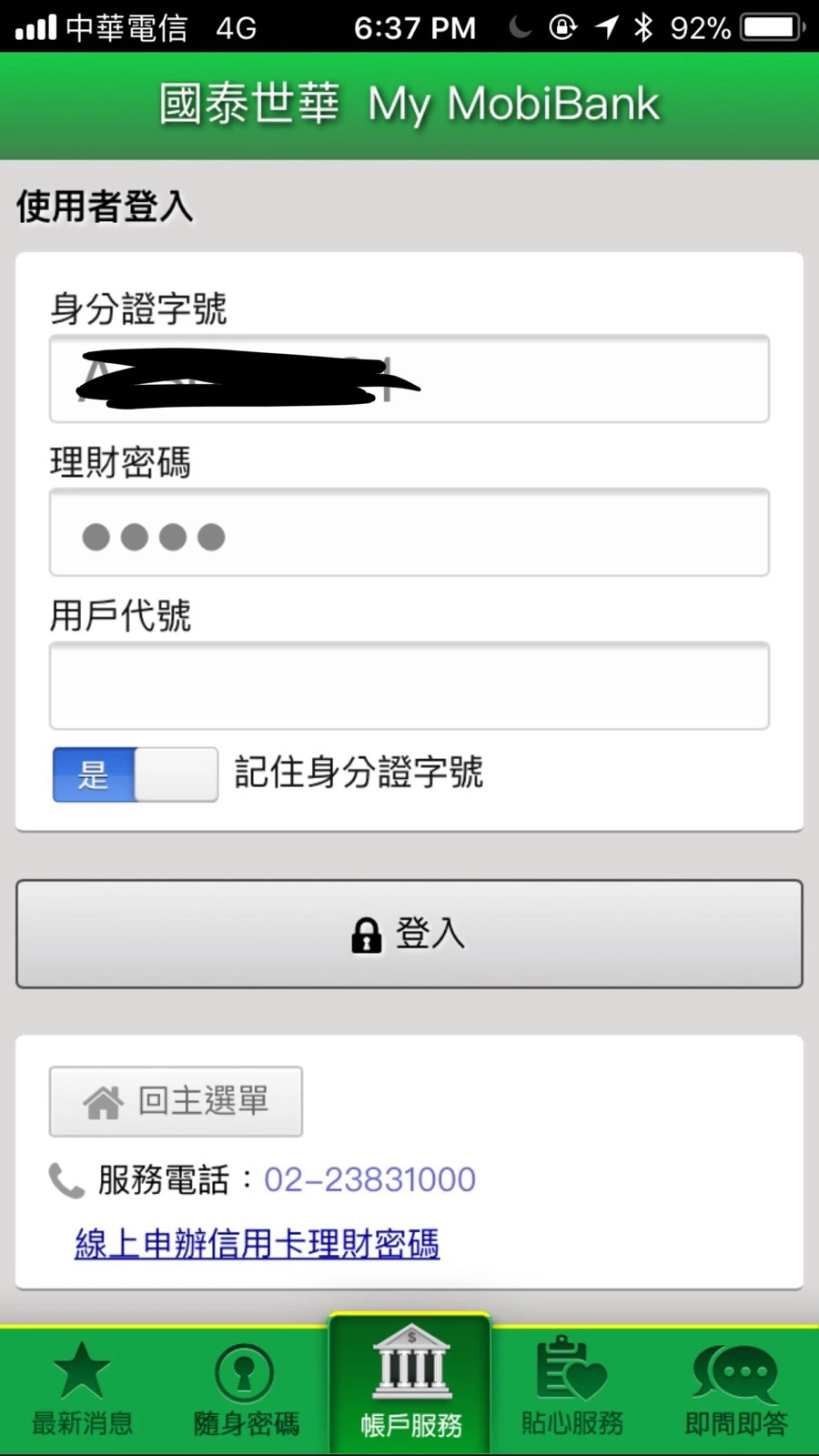The height and width of the screenshot is (1456, 819).
Task: Call the 02-23831000 service number link
Action: [x=369, y=1178]
